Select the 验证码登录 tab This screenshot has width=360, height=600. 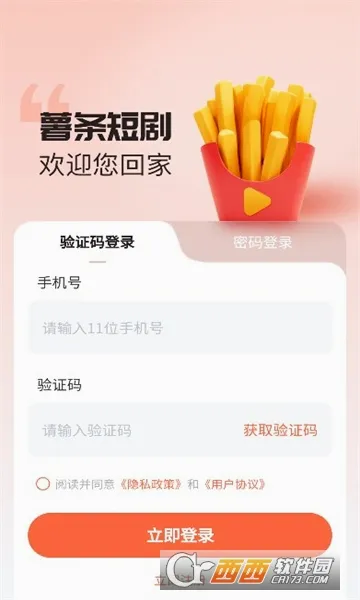click(x=98, y=242)
